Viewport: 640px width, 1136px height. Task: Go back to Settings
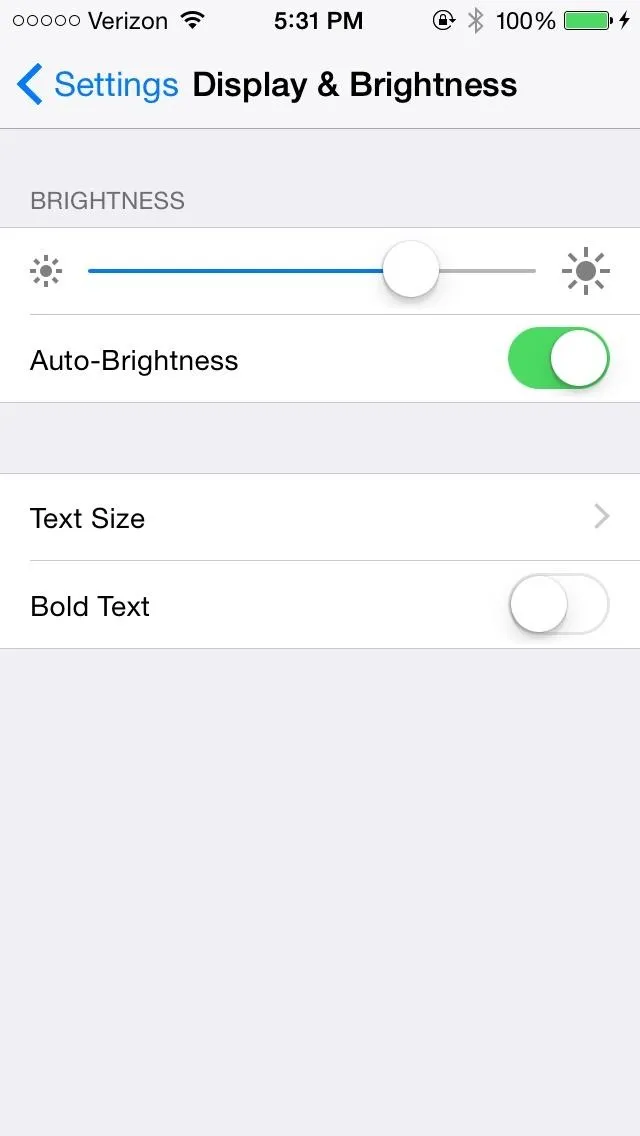[97, 84]
